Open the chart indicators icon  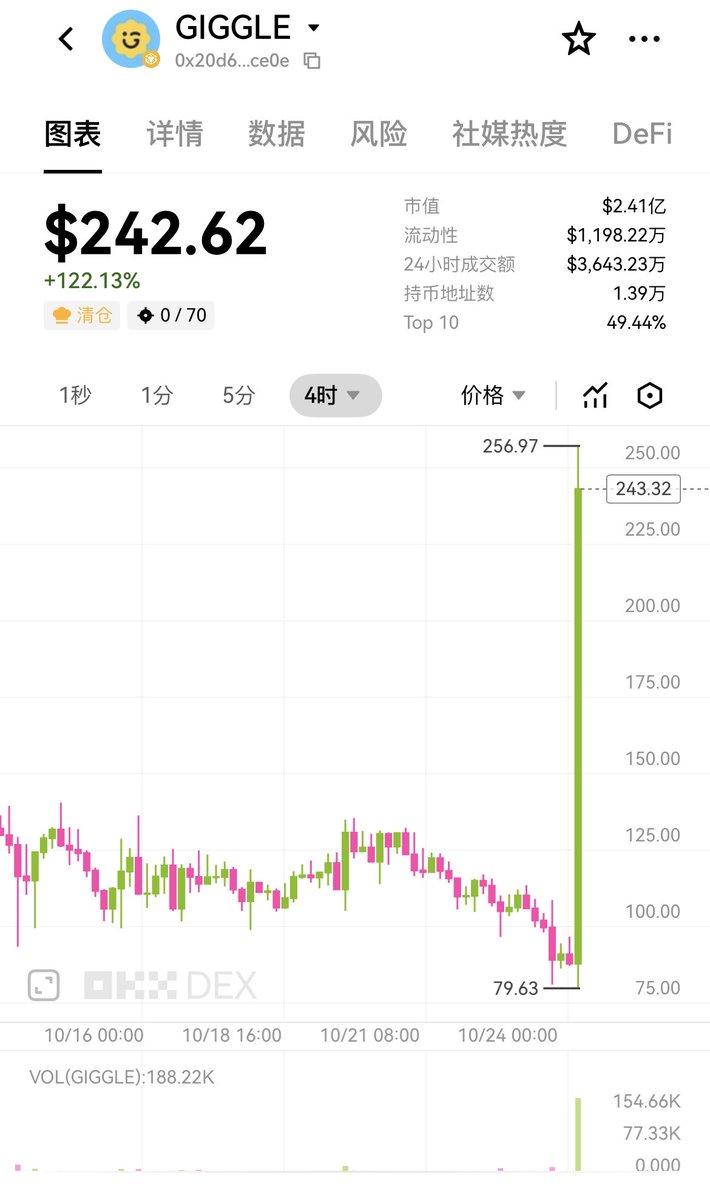[x=595, y=396]
